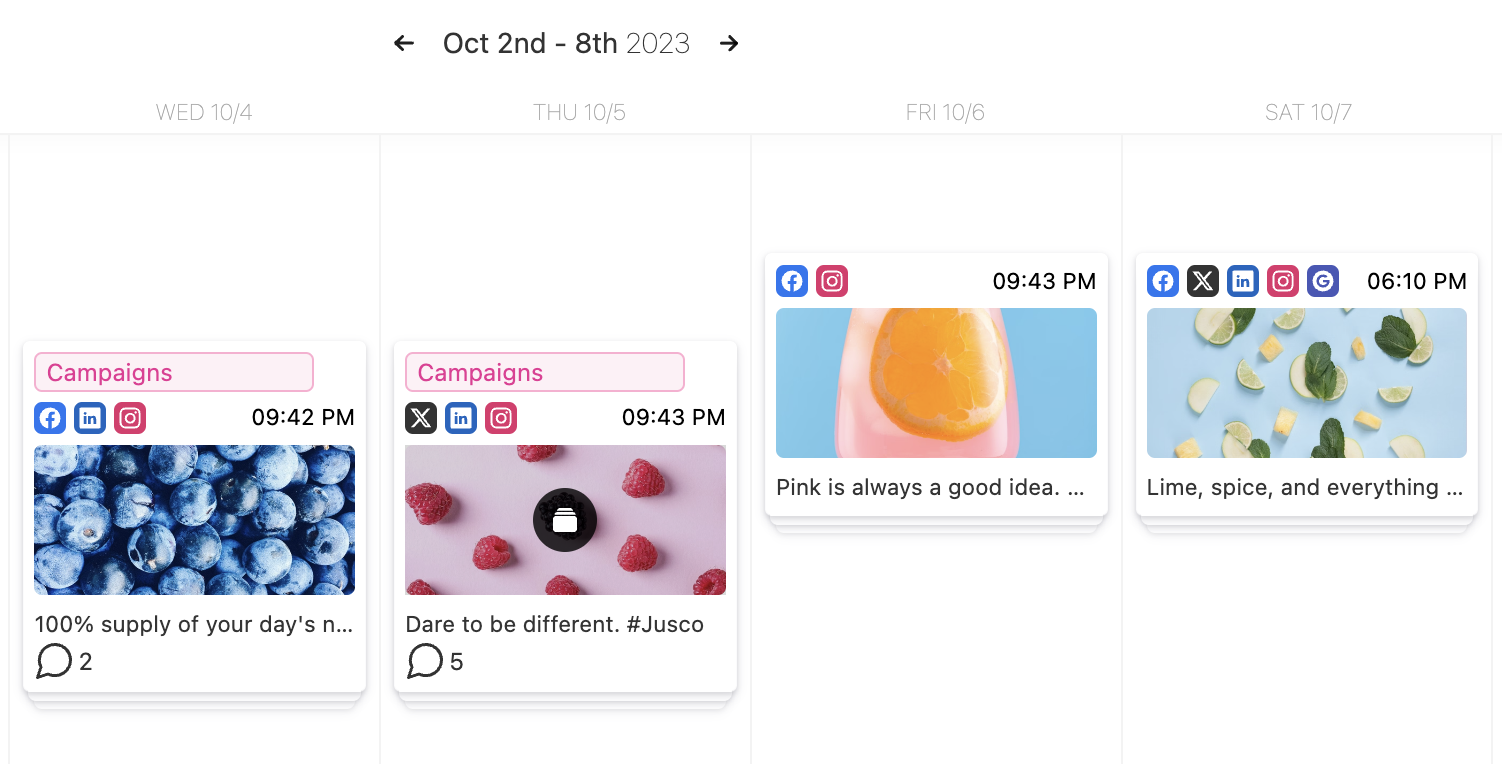Go to the next week
Image resolution: width=1502 pixels, height=764 pixels.
(729, 43)
